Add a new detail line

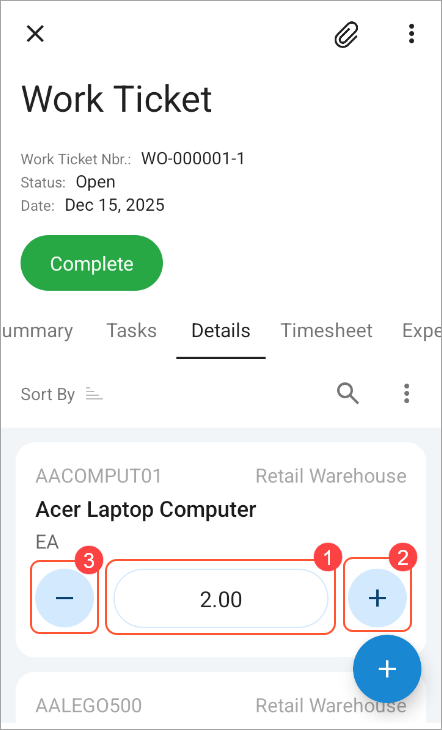[387, 669]
